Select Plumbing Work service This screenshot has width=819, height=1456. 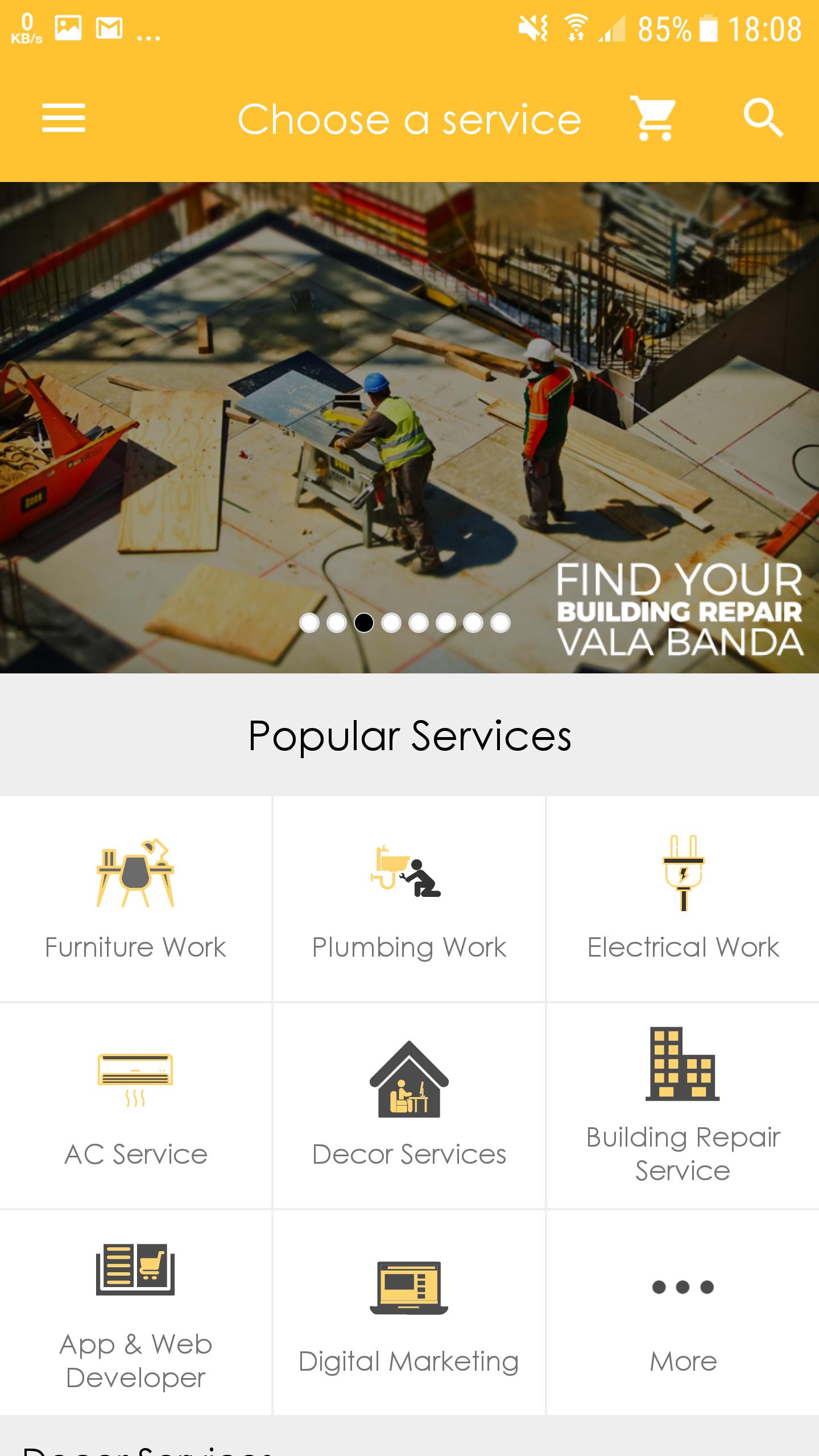click(409, 899)
